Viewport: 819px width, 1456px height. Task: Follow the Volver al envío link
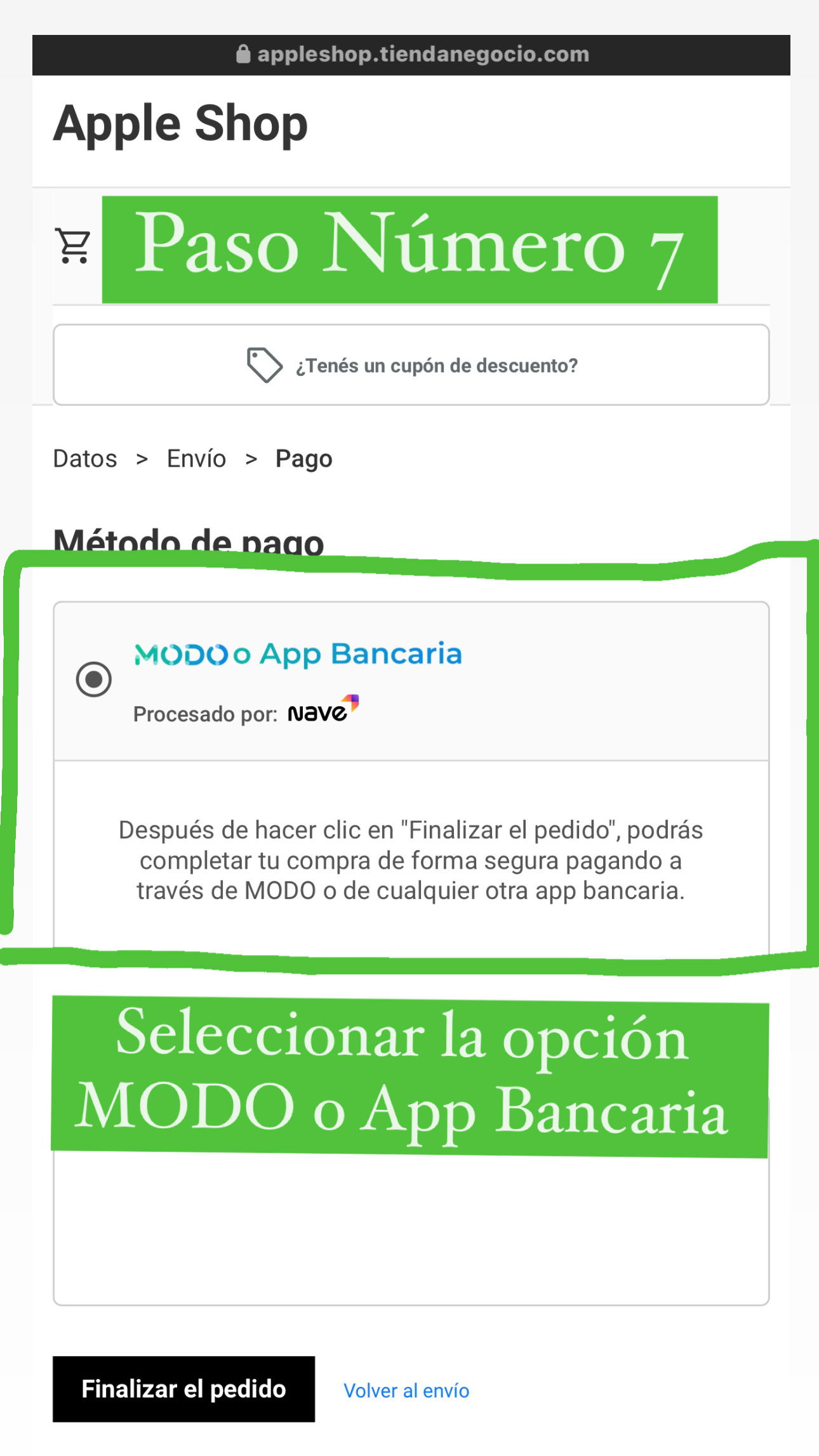406,1391
